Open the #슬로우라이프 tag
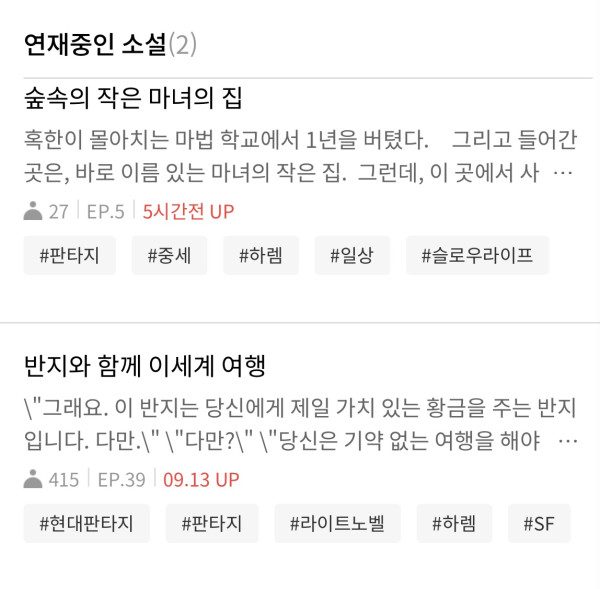The image size is (600, 589). (x=477, y=256)
